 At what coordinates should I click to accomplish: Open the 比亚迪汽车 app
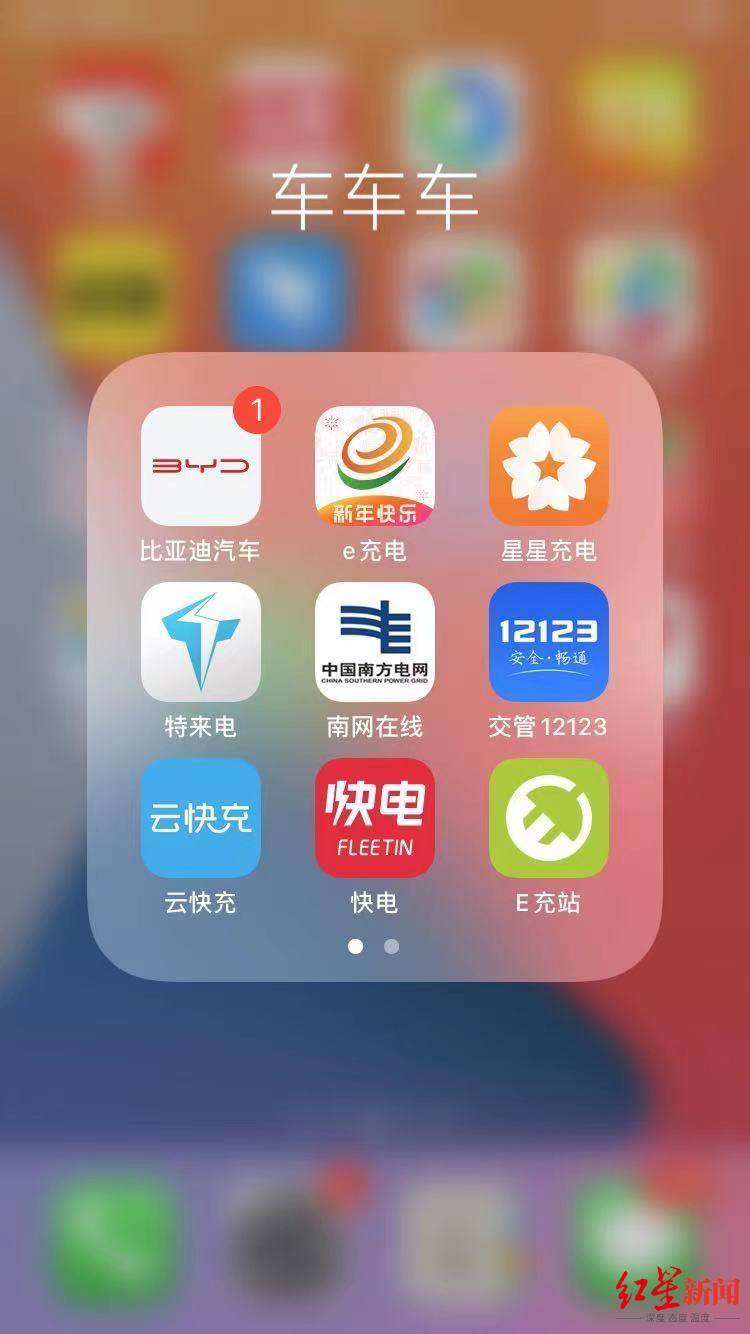[201, 466]
